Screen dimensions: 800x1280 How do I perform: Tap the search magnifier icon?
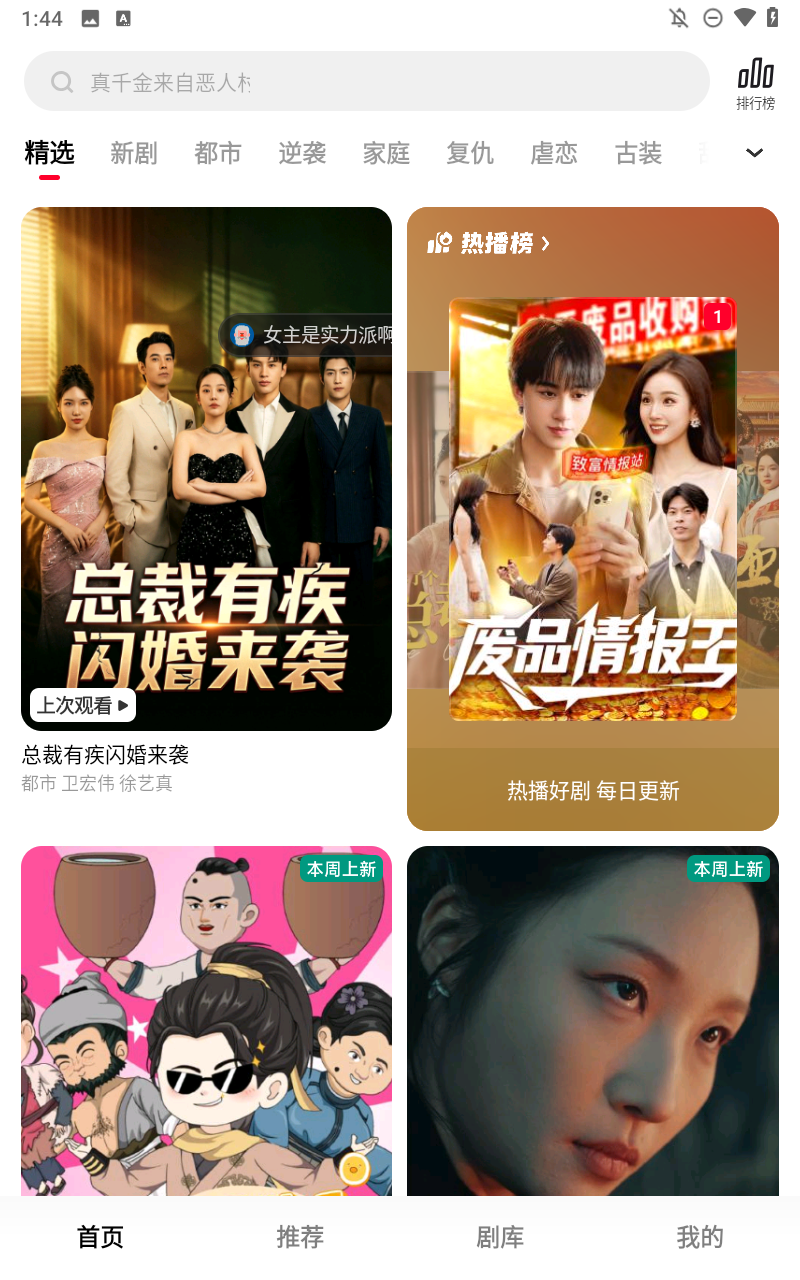(x=62, y=81)
